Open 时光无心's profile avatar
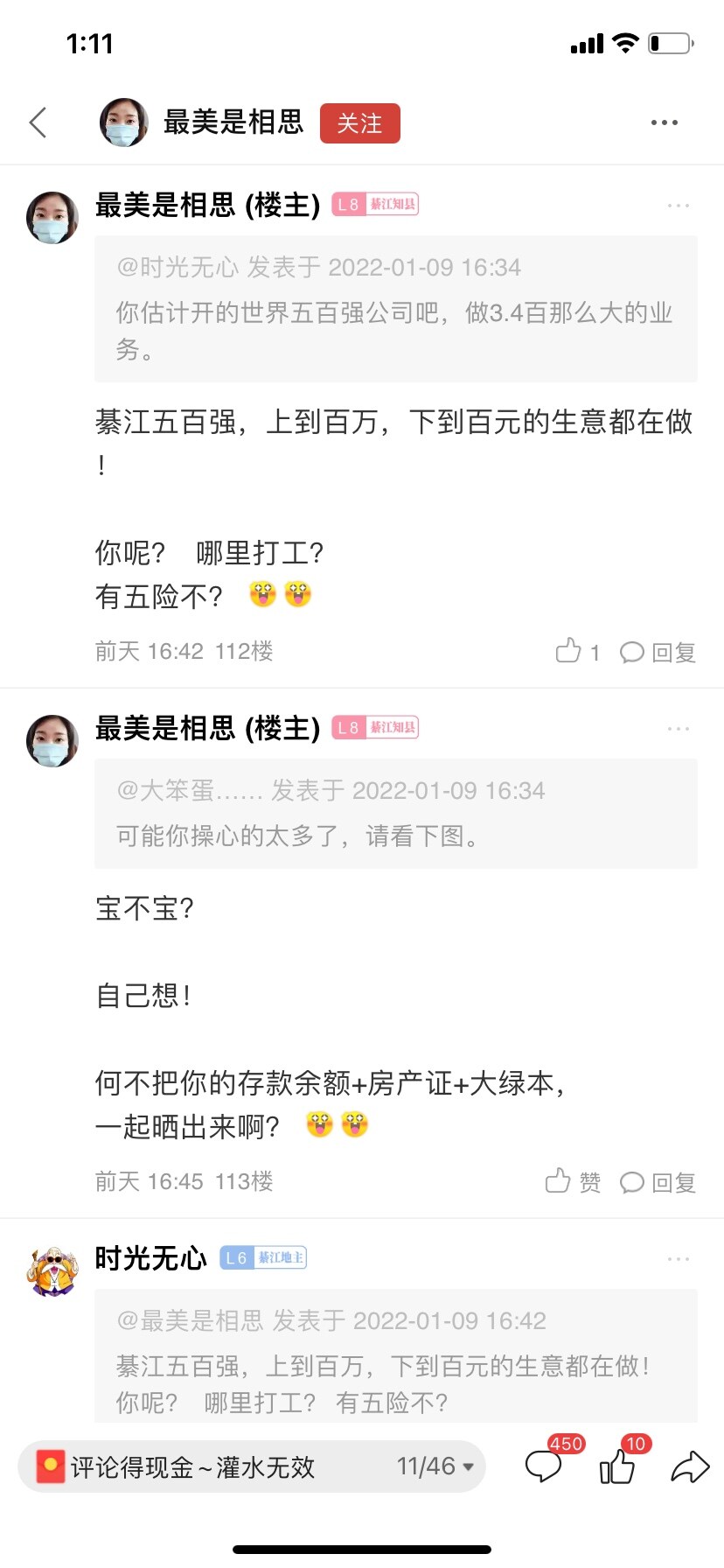 click(52, 1269)
